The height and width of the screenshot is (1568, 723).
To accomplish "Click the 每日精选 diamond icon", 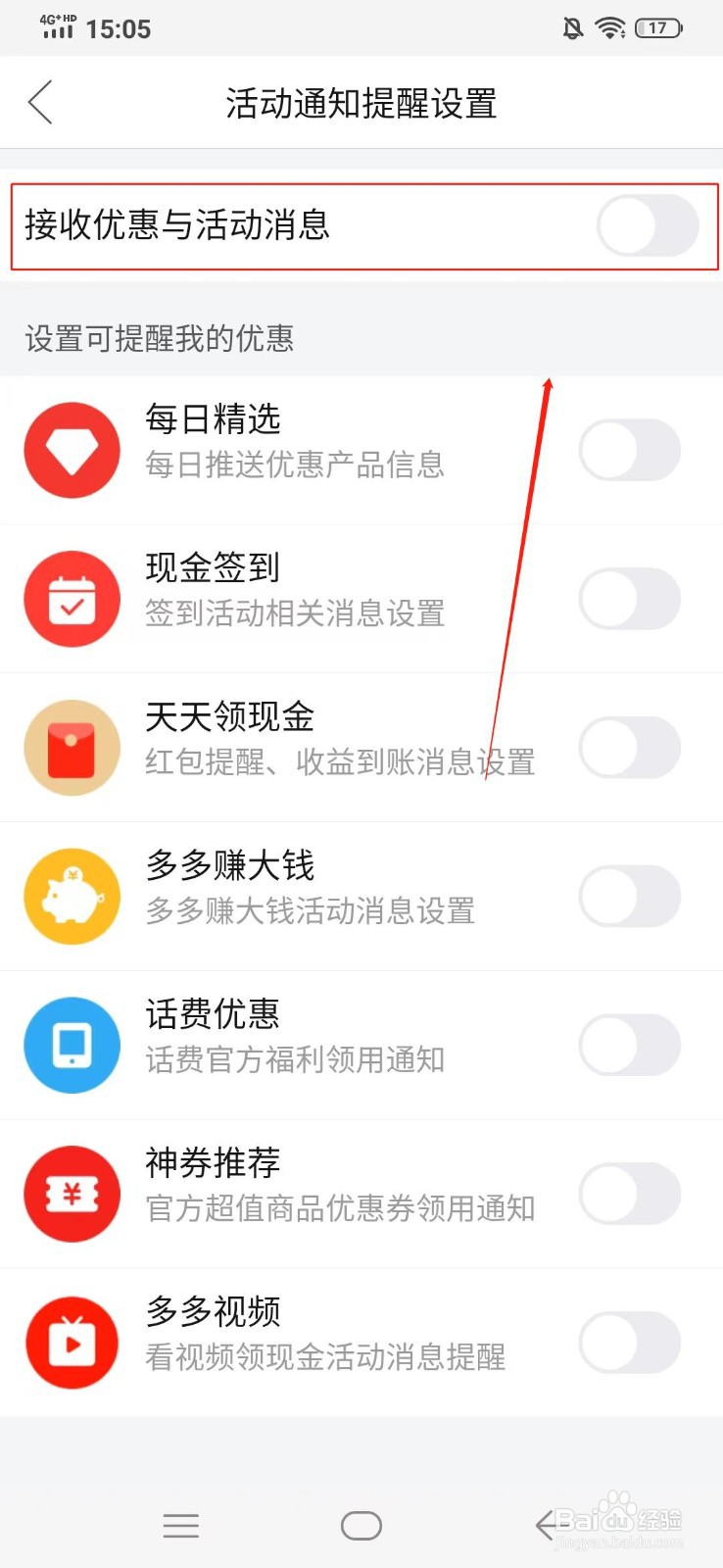I will click(x=72, y=449).
